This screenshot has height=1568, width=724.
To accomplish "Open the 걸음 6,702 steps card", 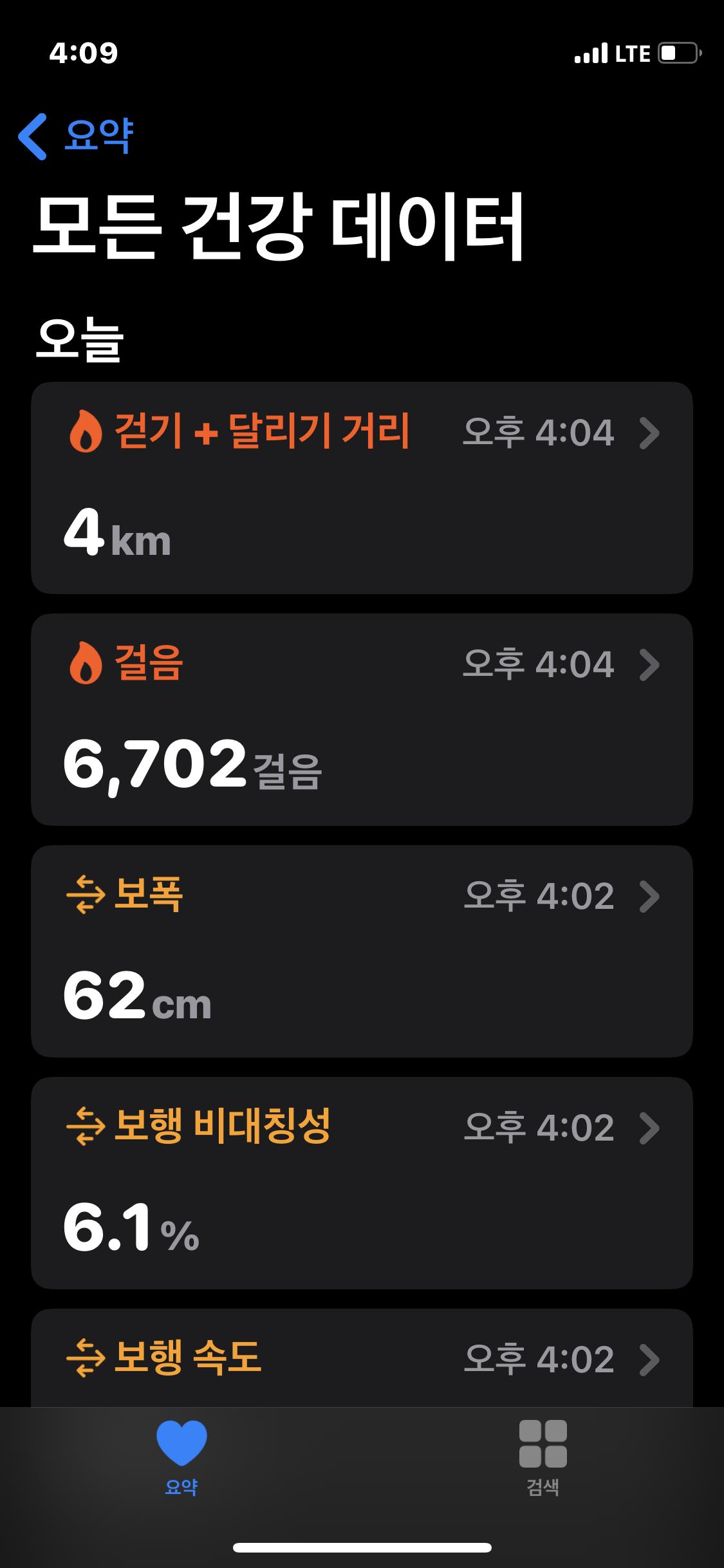I will [362, 719].
